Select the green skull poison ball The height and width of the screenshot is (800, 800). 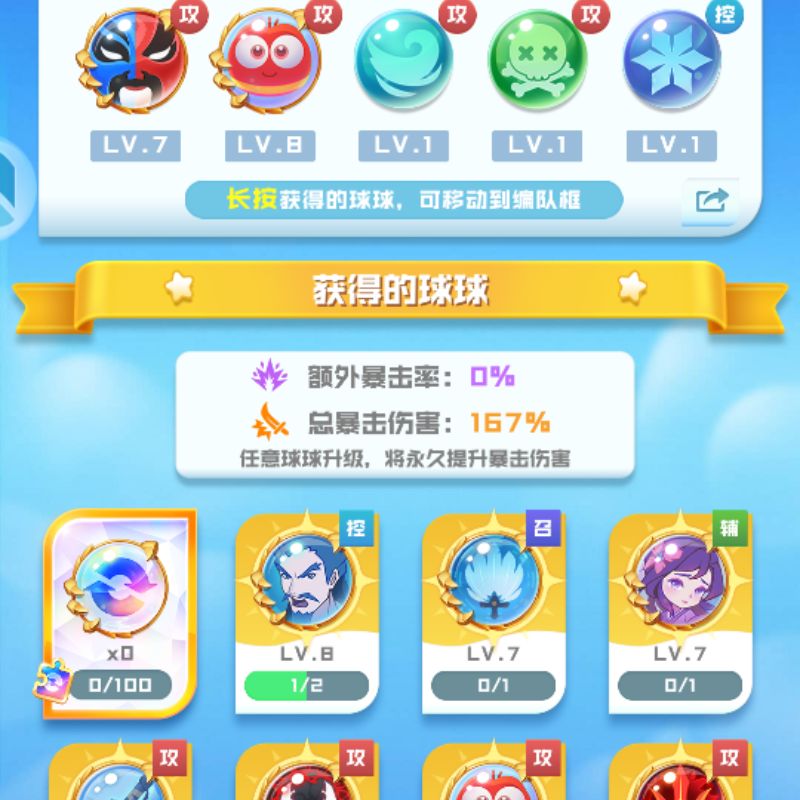(x=537, y=61)
